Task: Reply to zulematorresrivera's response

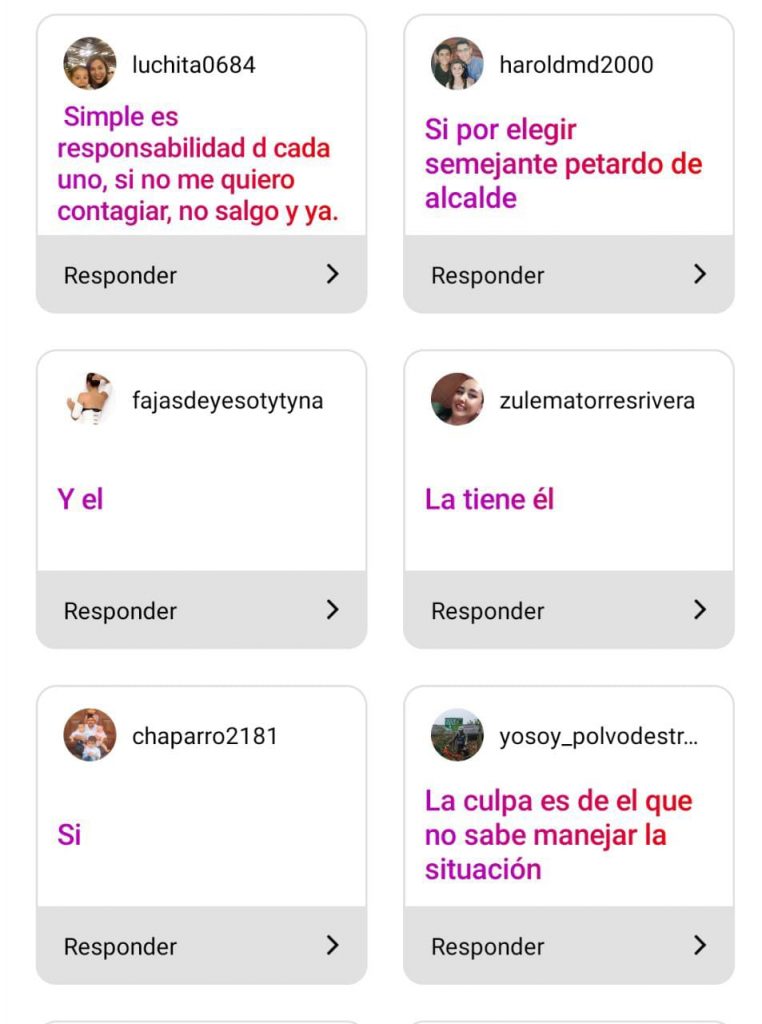Action: pyautogui.click(x=568, y=610)
